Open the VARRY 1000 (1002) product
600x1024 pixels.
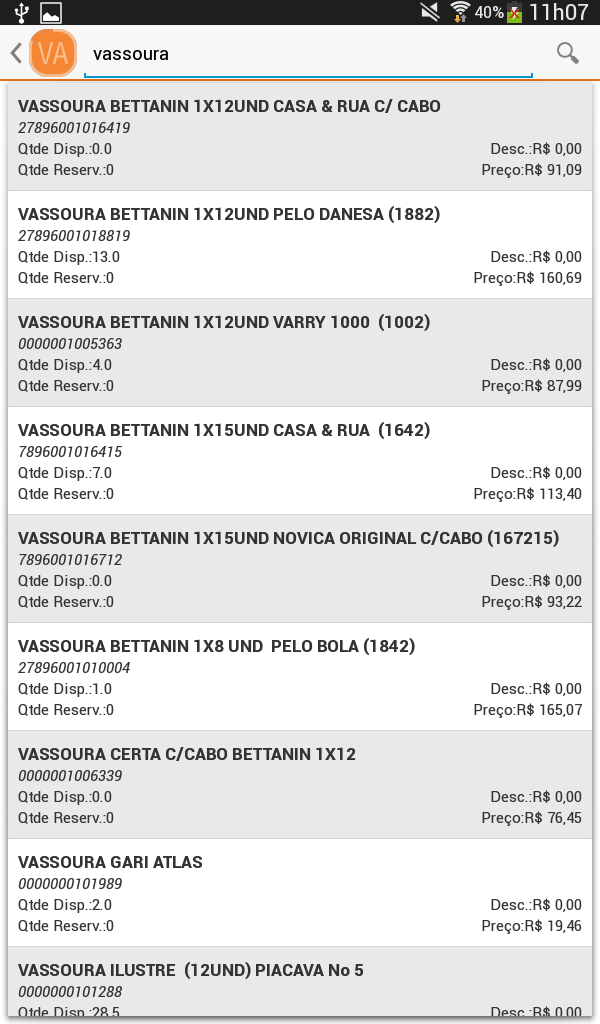click(300, 353)
